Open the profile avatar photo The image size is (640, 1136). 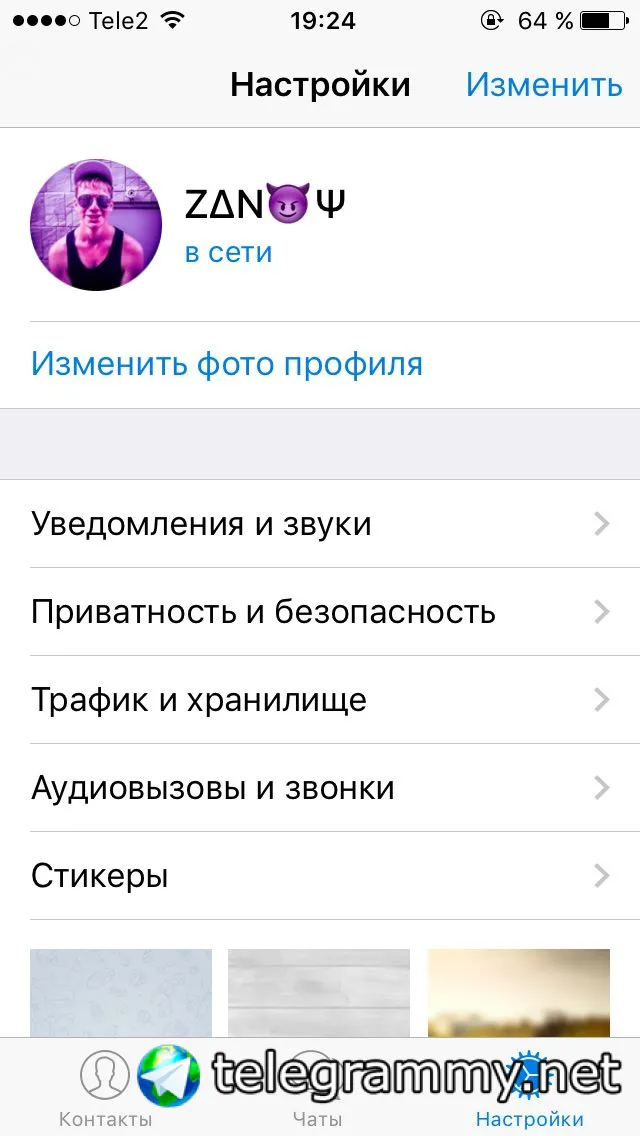(96, 225)
